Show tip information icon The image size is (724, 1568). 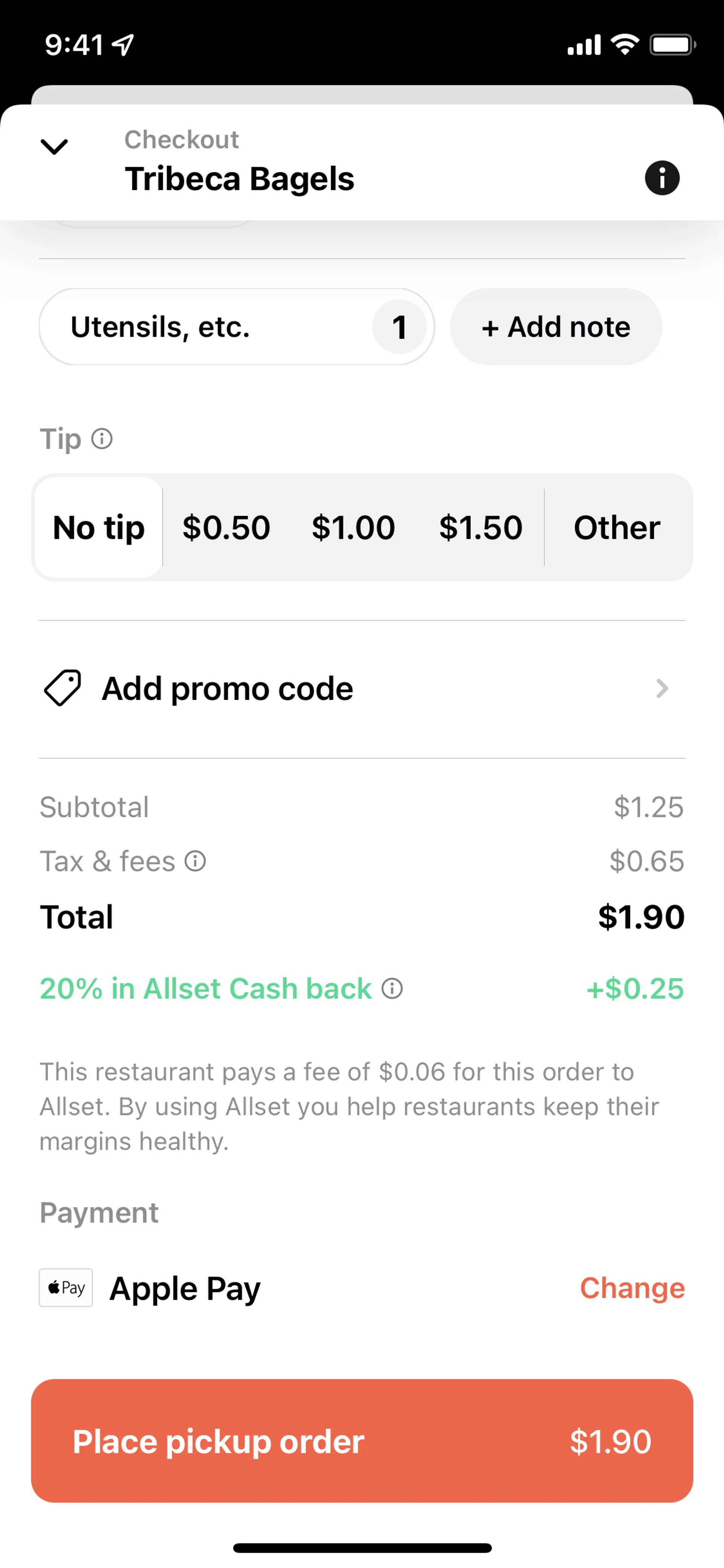click(102, 439)
